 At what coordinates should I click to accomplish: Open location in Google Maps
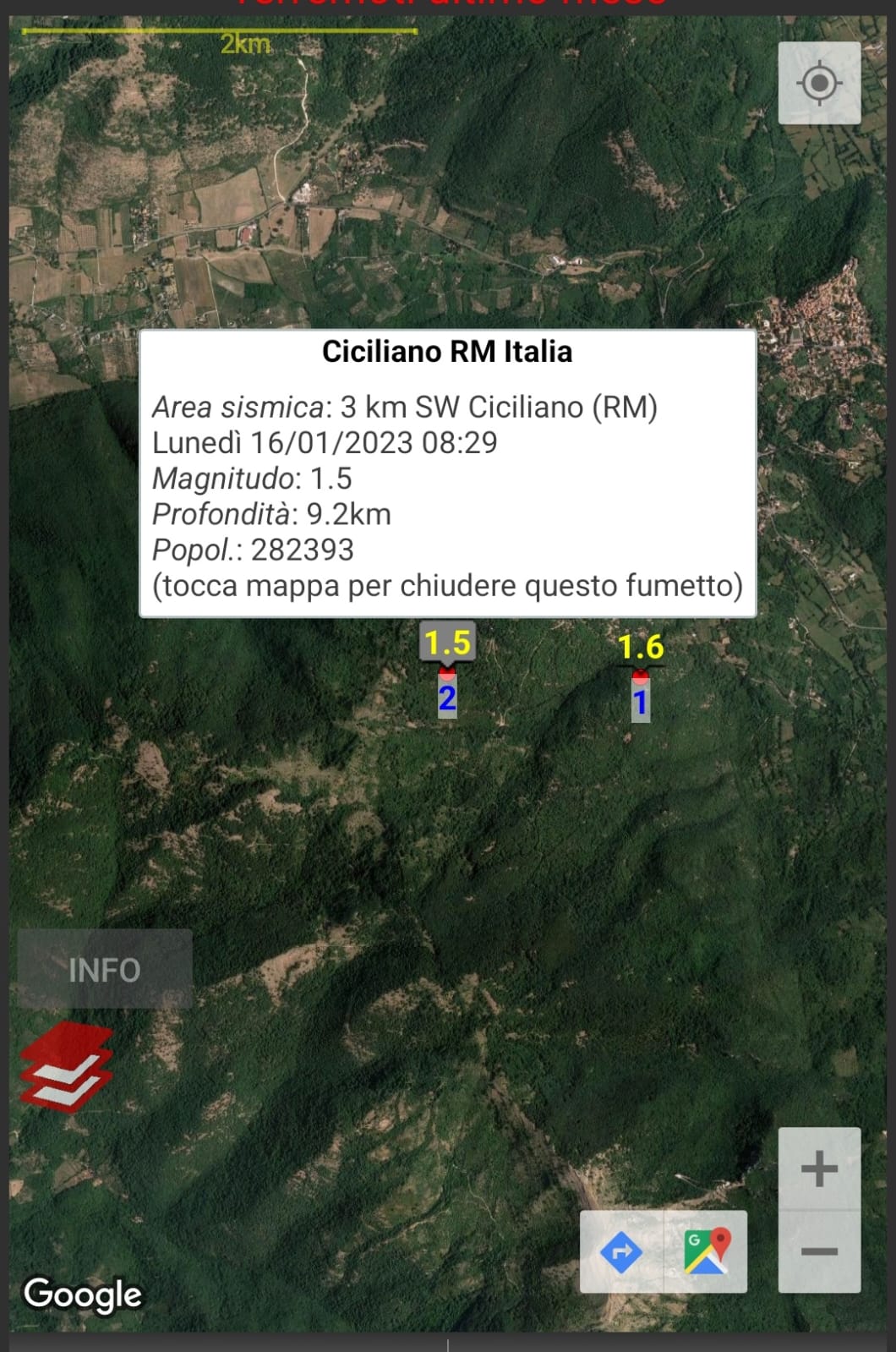(x=707, y=1251)
